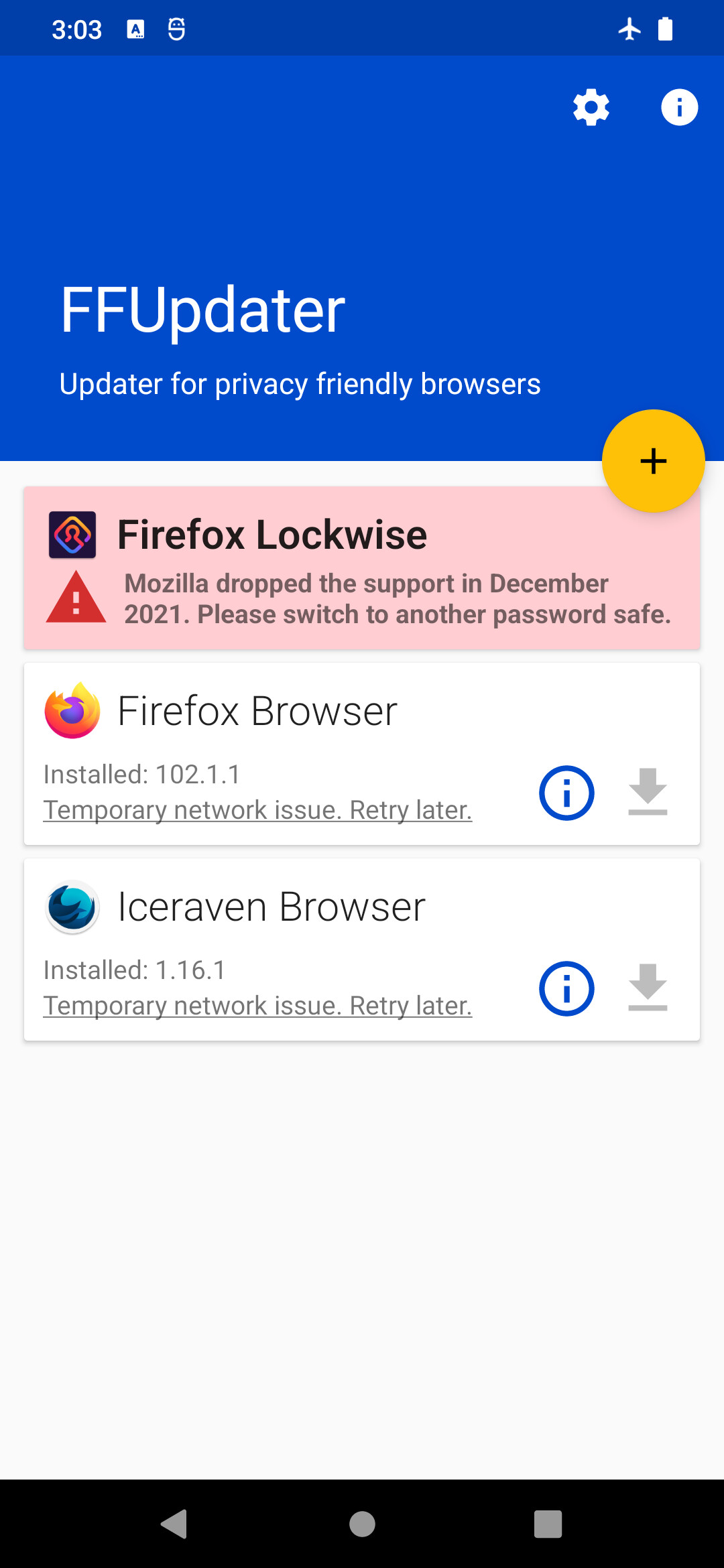Open info details for Firefox Browser
Image resolution: width=724 pixels, height=1568 pixels.
coord(566,793)
